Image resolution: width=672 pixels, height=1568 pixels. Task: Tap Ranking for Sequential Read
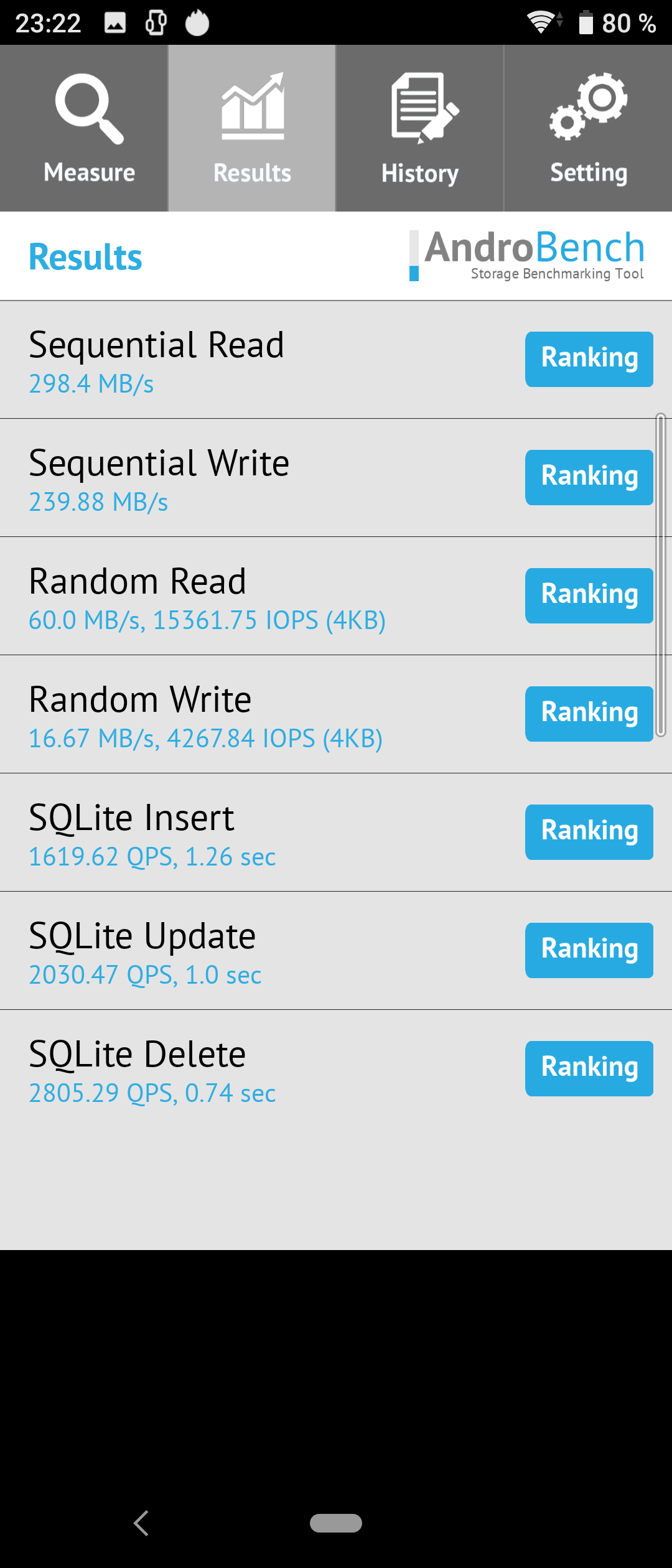tap(589, 359)
